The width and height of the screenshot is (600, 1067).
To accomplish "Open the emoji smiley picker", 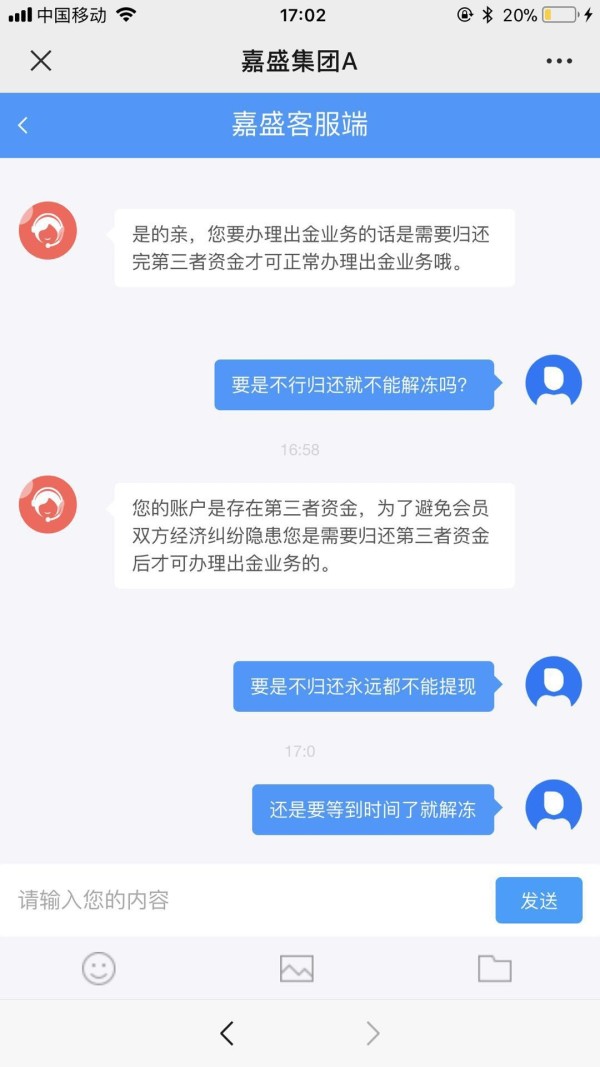I will (x=99, y=968).
